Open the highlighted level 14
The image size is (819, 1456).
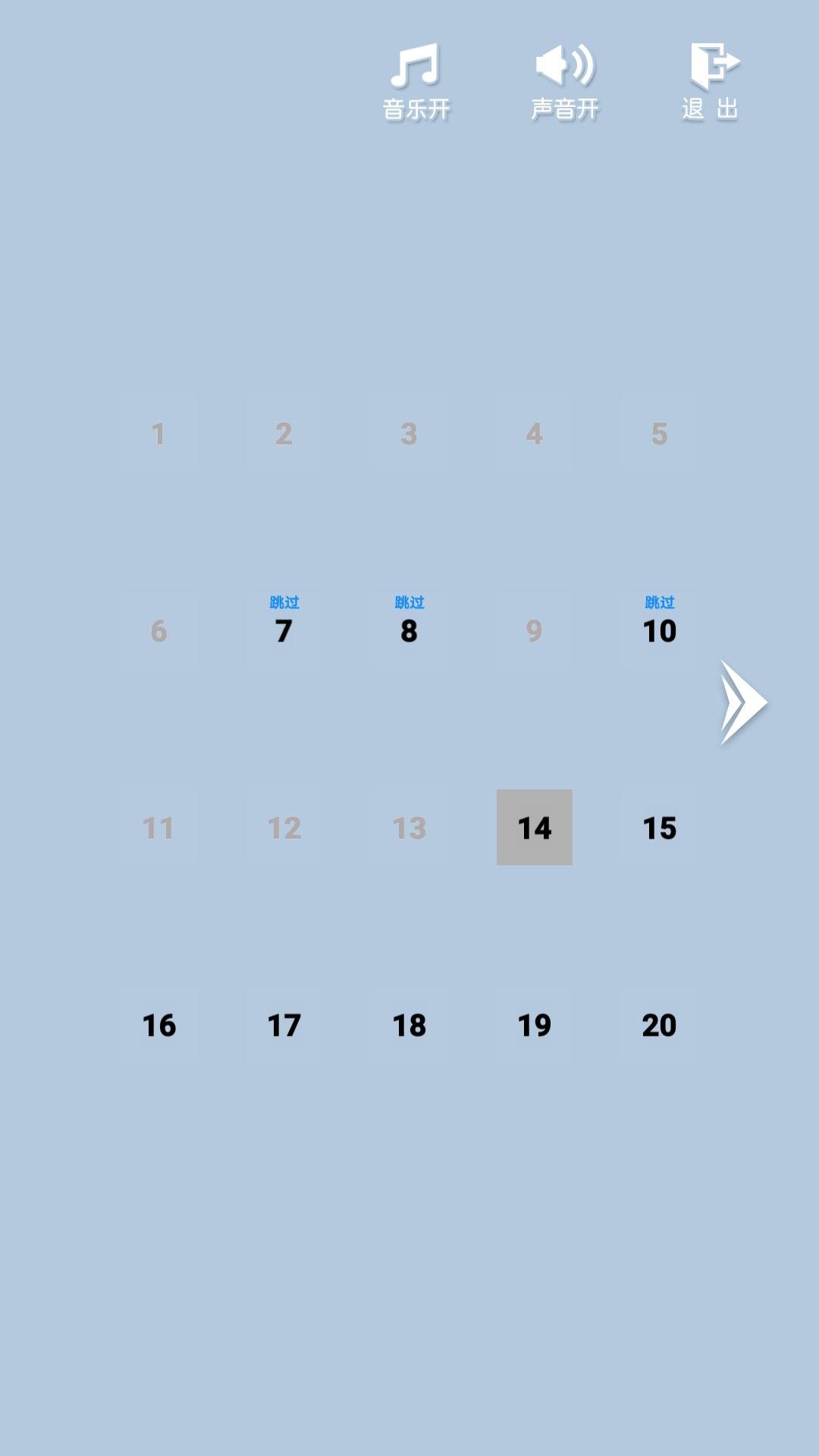click(534, 827)
